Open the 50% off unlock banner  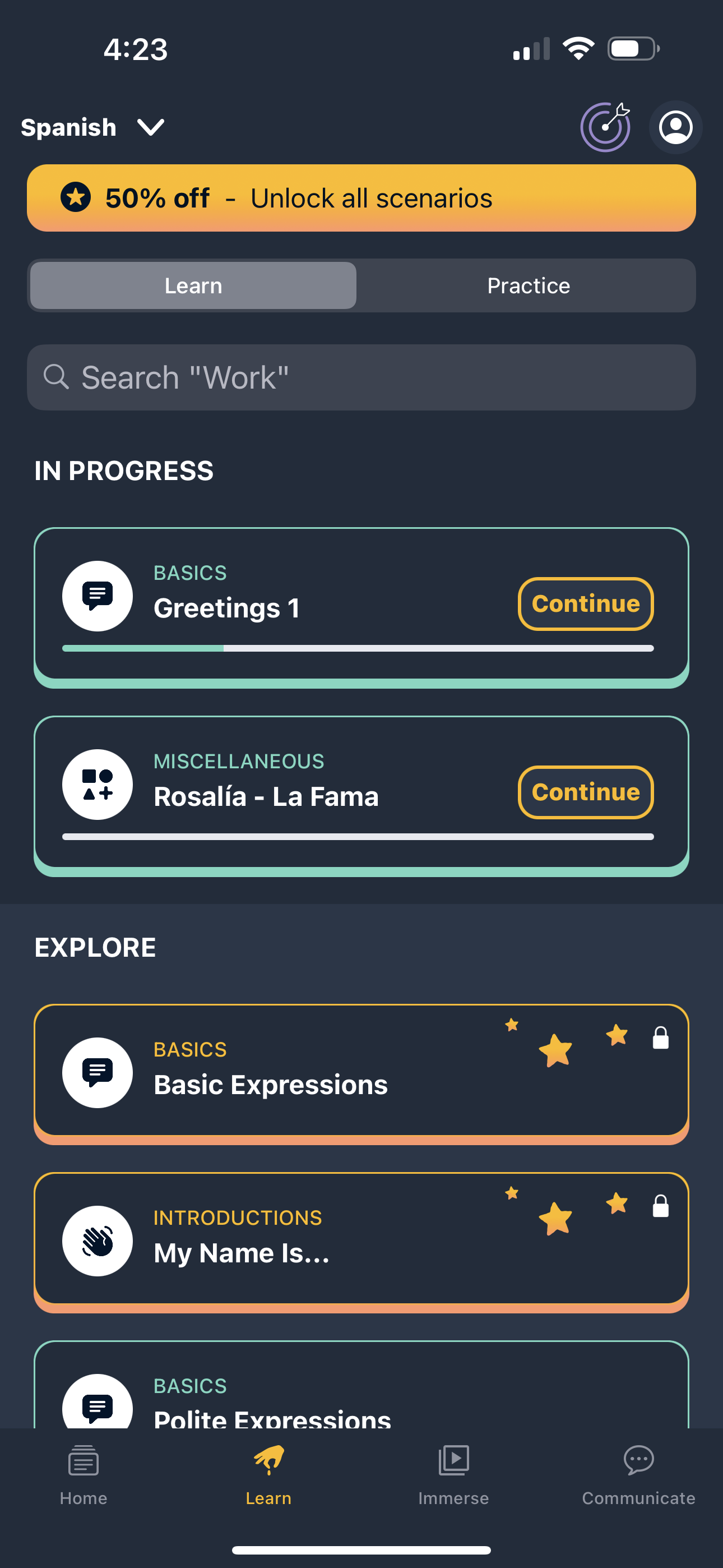[361, 198]
